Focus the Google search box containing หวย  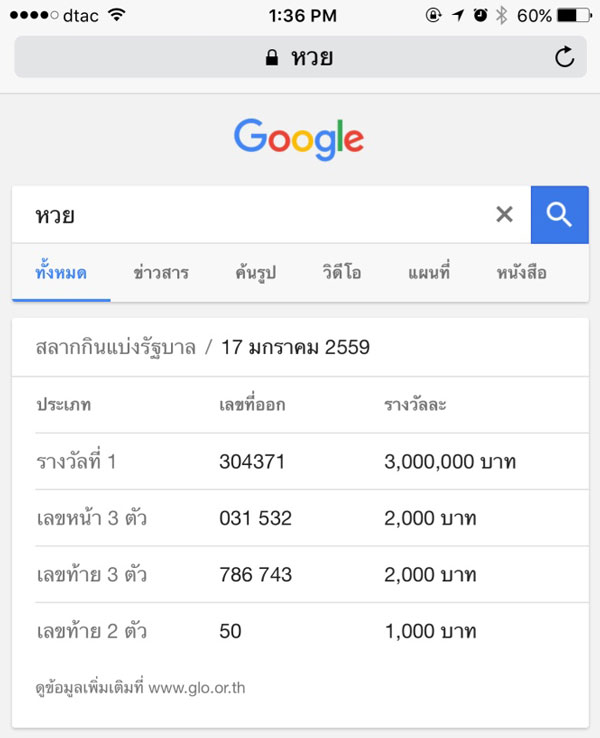coord(250,214)
